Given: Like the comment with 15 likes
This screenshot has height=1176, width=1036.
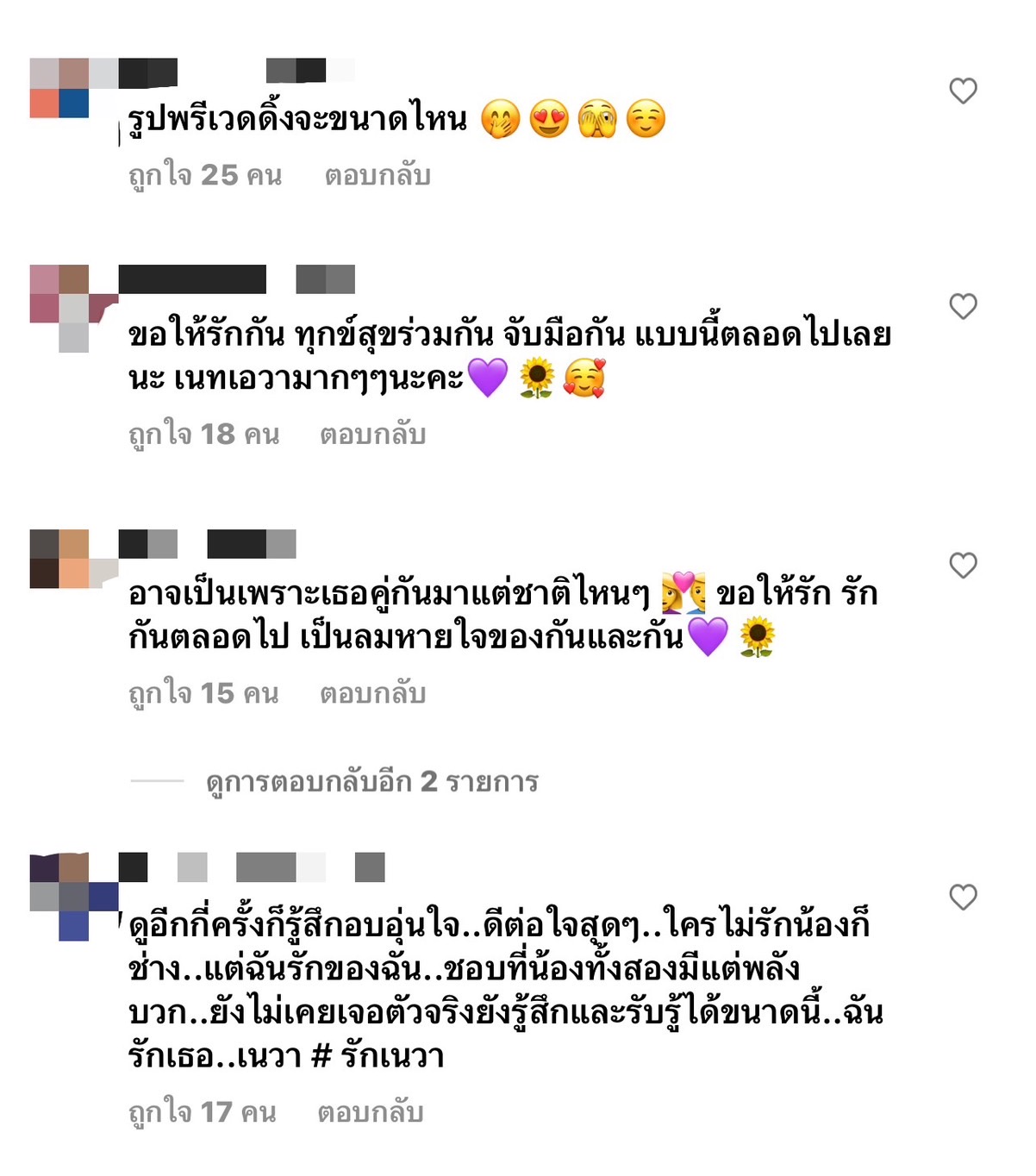Looking at the screenshot, I should (x=963, y=565).
